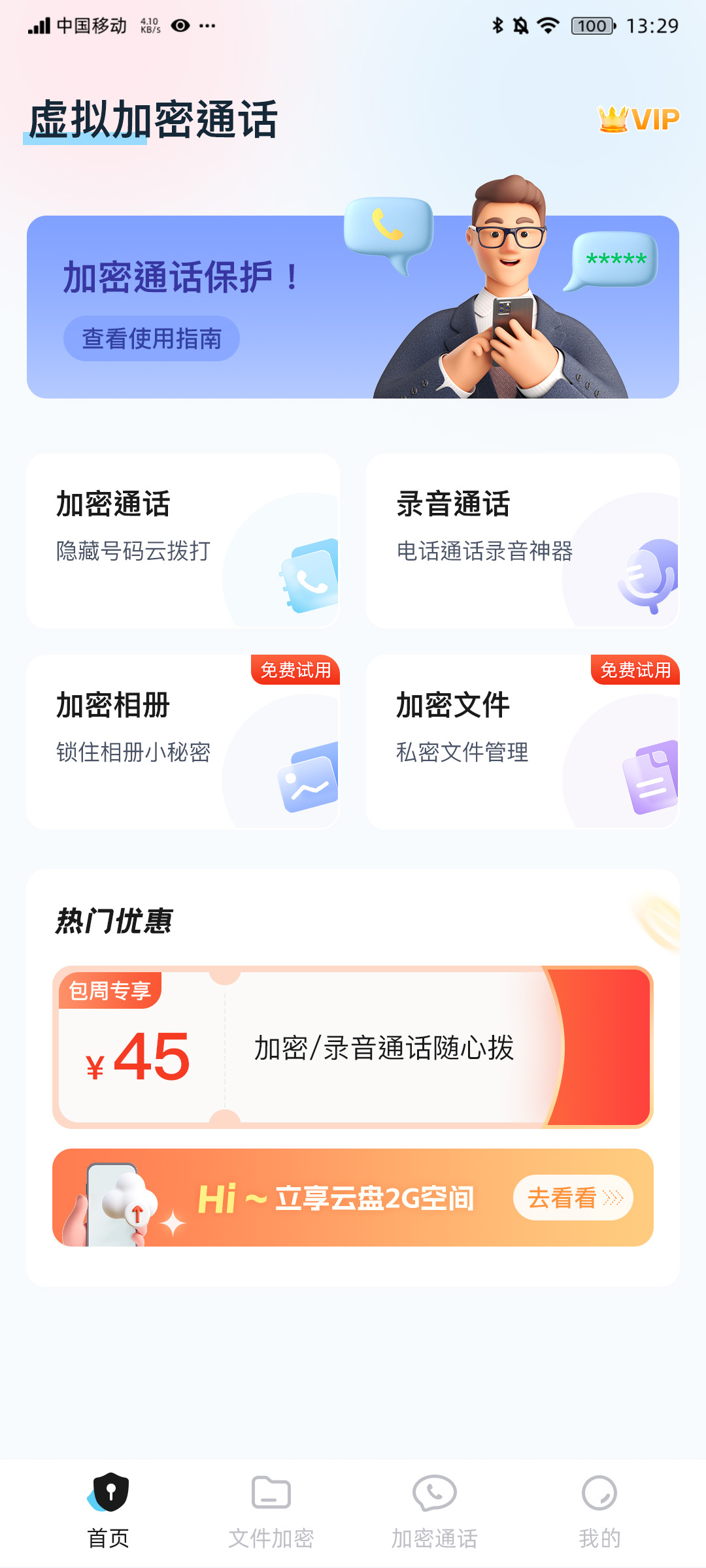Open the 加密通话 card
This screenshot has width=706, height=1568.
183,541
